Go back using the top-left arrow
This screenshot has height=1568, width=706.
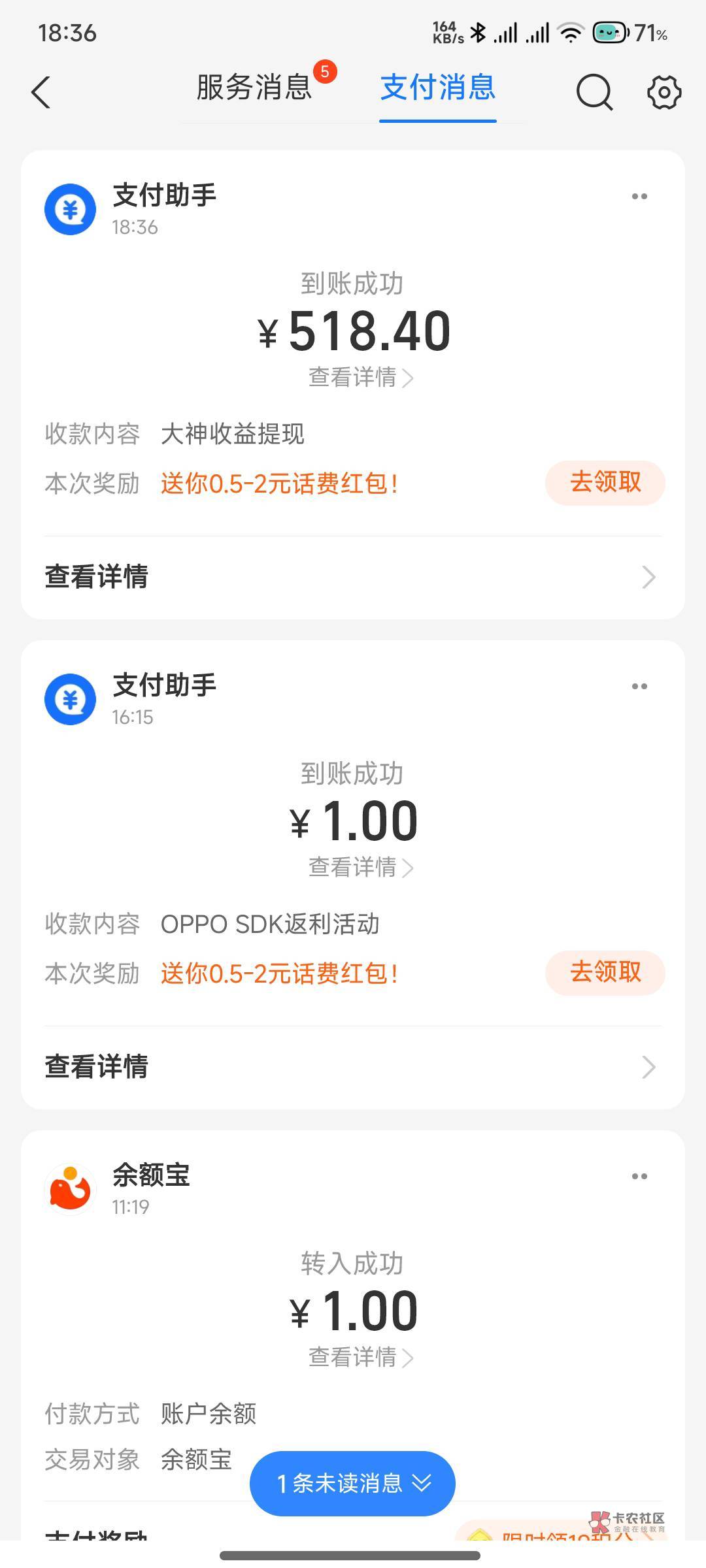(x=41, y=92)
